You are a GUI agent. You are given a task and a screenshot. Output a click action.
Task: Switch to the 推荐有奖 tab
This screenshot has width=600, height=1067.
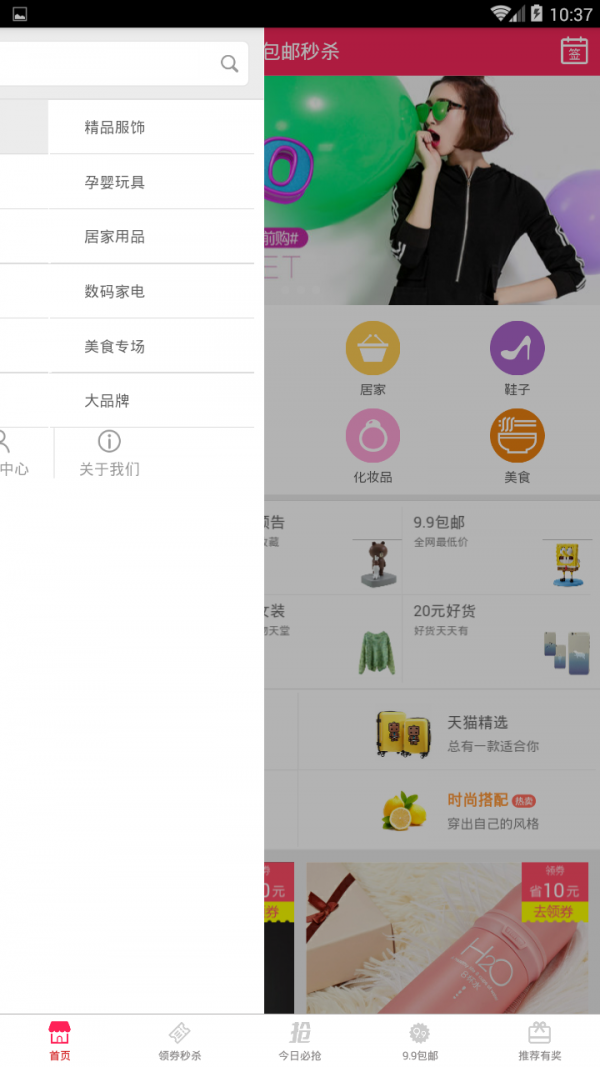coord(540,1041)
